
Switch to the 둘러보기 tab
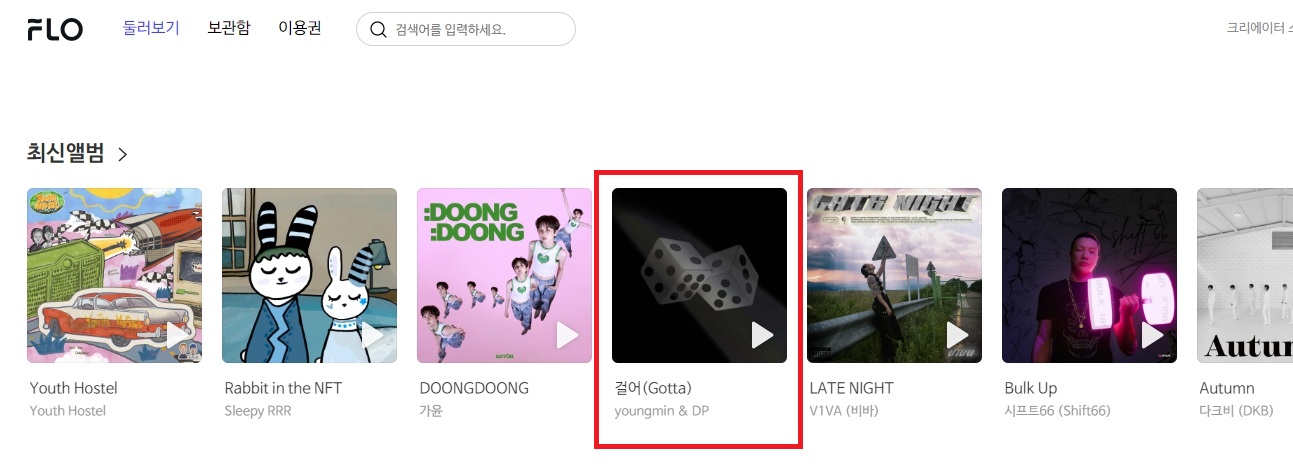tap(151, 28)
